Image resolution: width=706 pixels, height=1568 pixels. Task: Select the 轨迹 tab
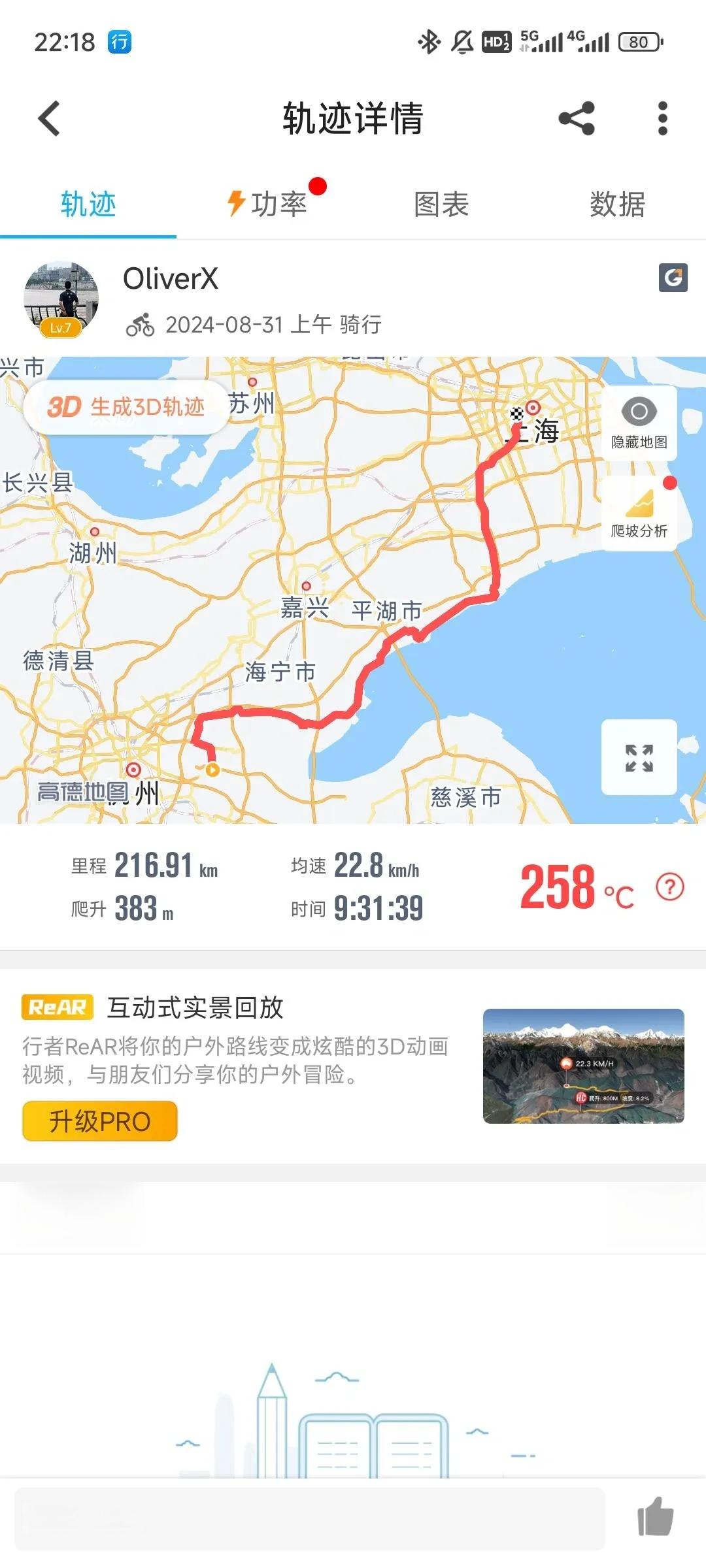pyautogui.click(x=88, y=204)
